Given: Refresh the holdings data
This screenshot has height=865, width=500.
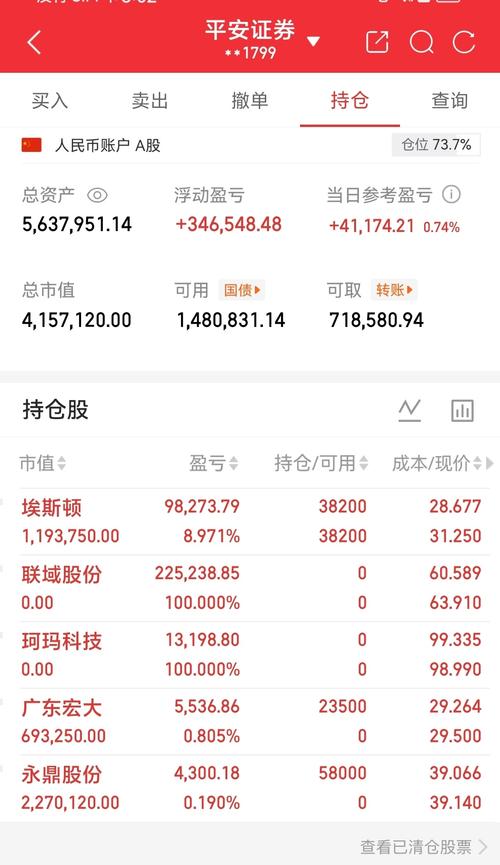Looking at the screenshot, I should point(464,42).
